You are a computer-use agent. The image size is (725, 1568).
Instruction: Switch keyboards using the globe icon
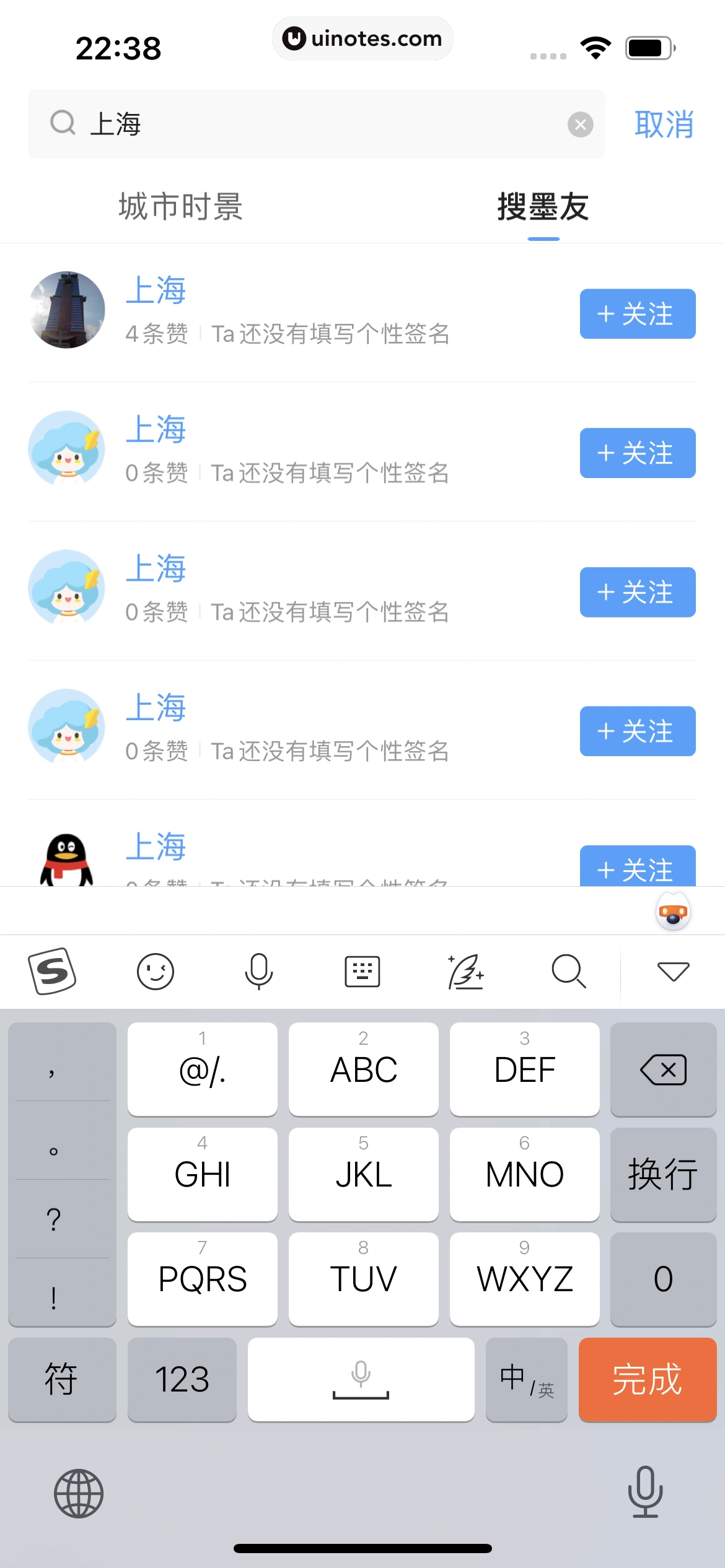(x=78, y=1492)
